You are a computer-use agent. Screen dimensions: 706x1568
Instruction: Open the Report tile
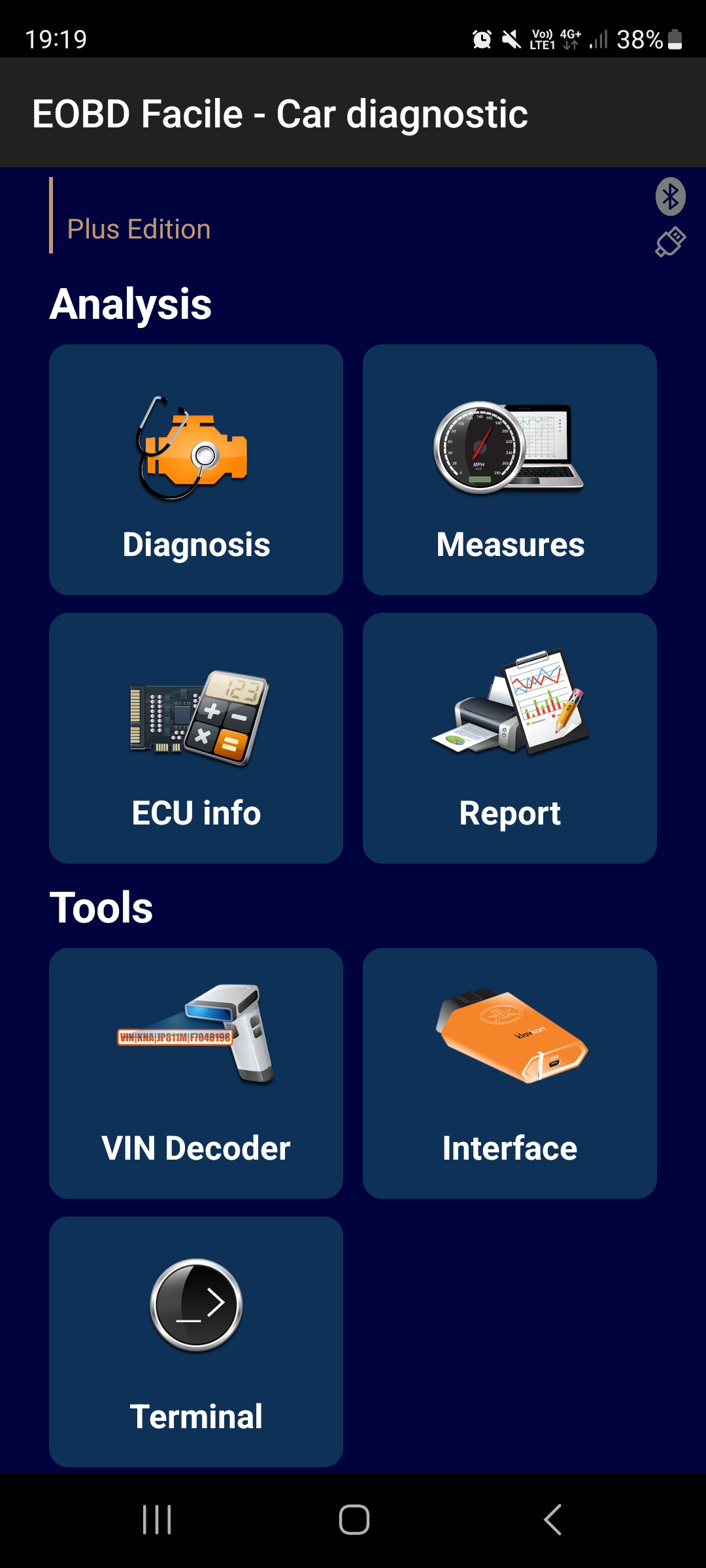pos(510,738)
